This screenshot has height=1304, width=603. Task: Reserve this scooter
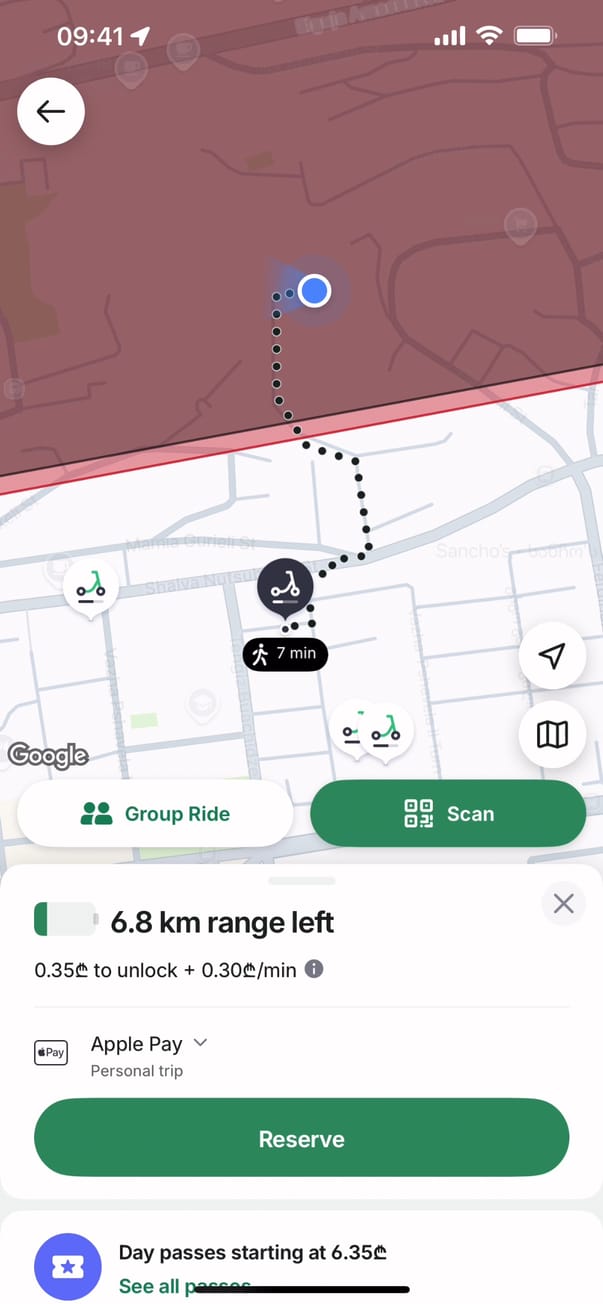301,1139
